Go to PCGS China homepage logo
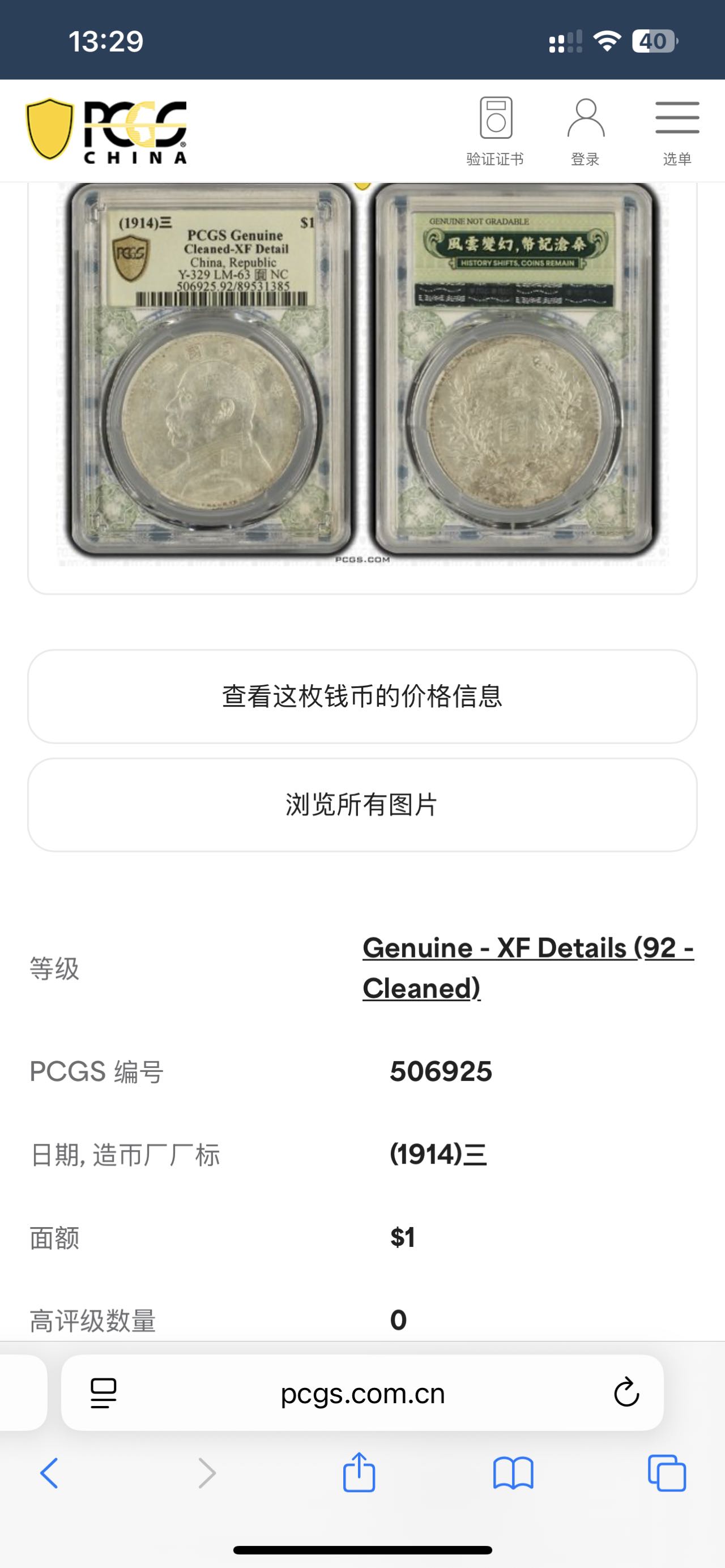Image resolution: width=725 pixels, height=1568 pixels. (x=106, y=131)
